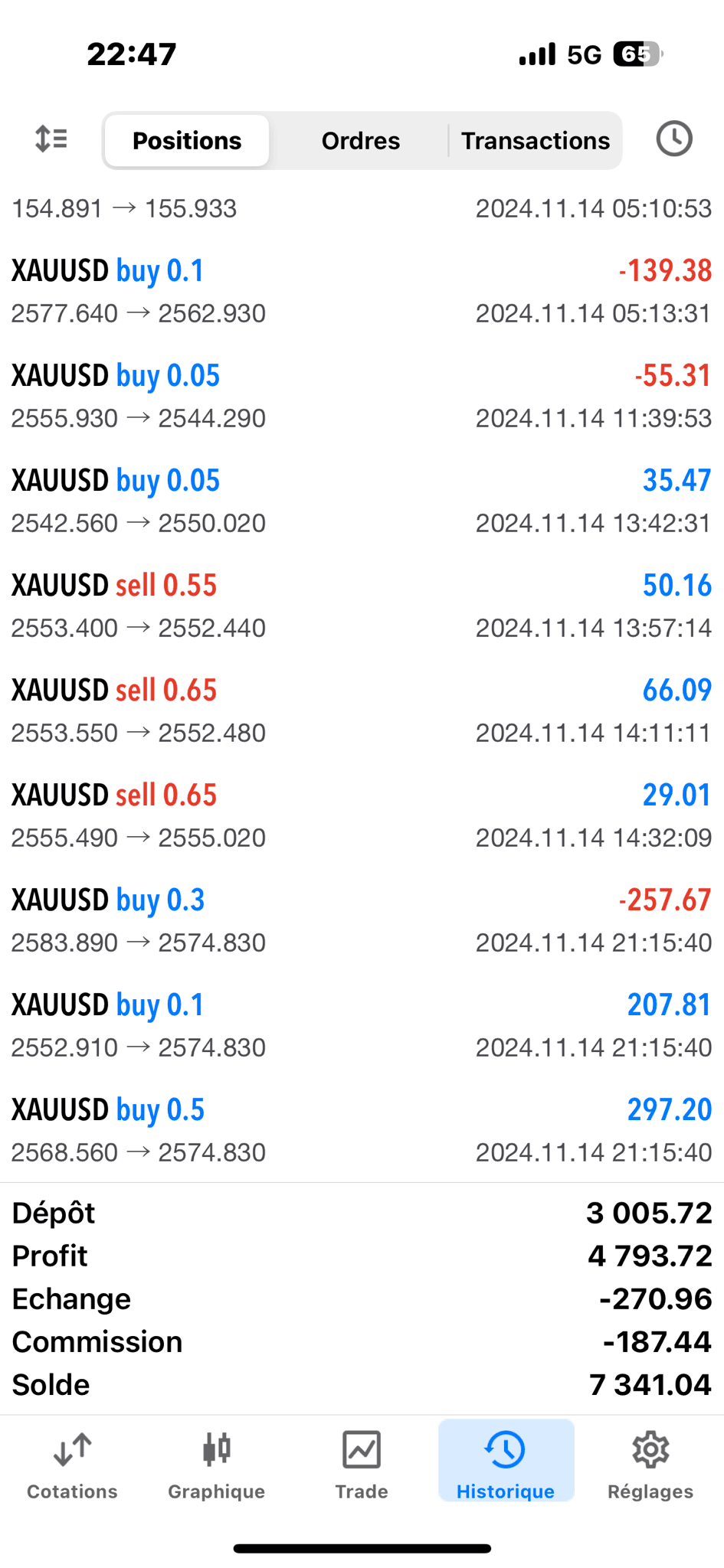724x1568 pixels.
Task: Expand the XAUUSD sell 0.55 position
Action: pos(362,606)
